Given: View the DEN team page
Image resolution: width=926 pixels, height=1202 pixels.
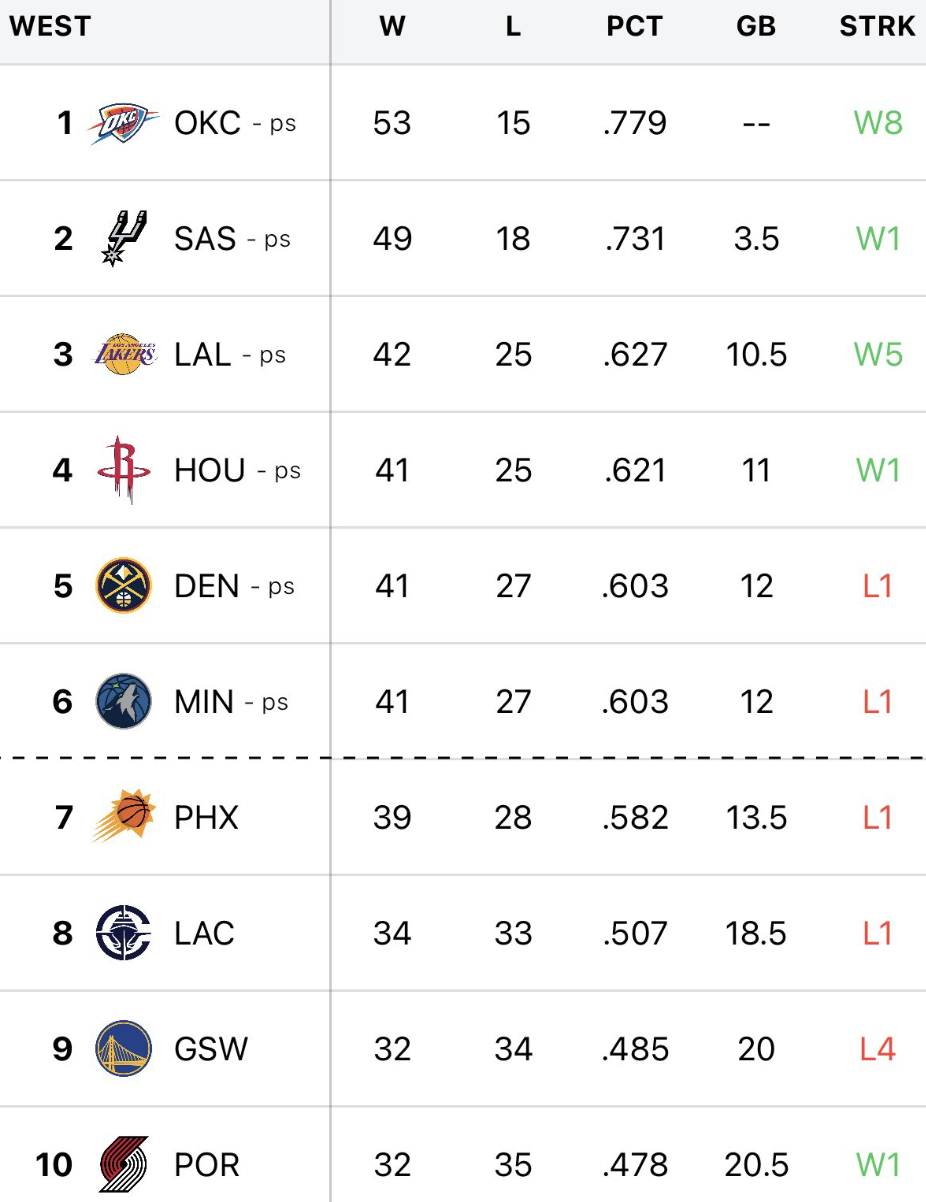Looking at the screenshot, I should [207, 586].
